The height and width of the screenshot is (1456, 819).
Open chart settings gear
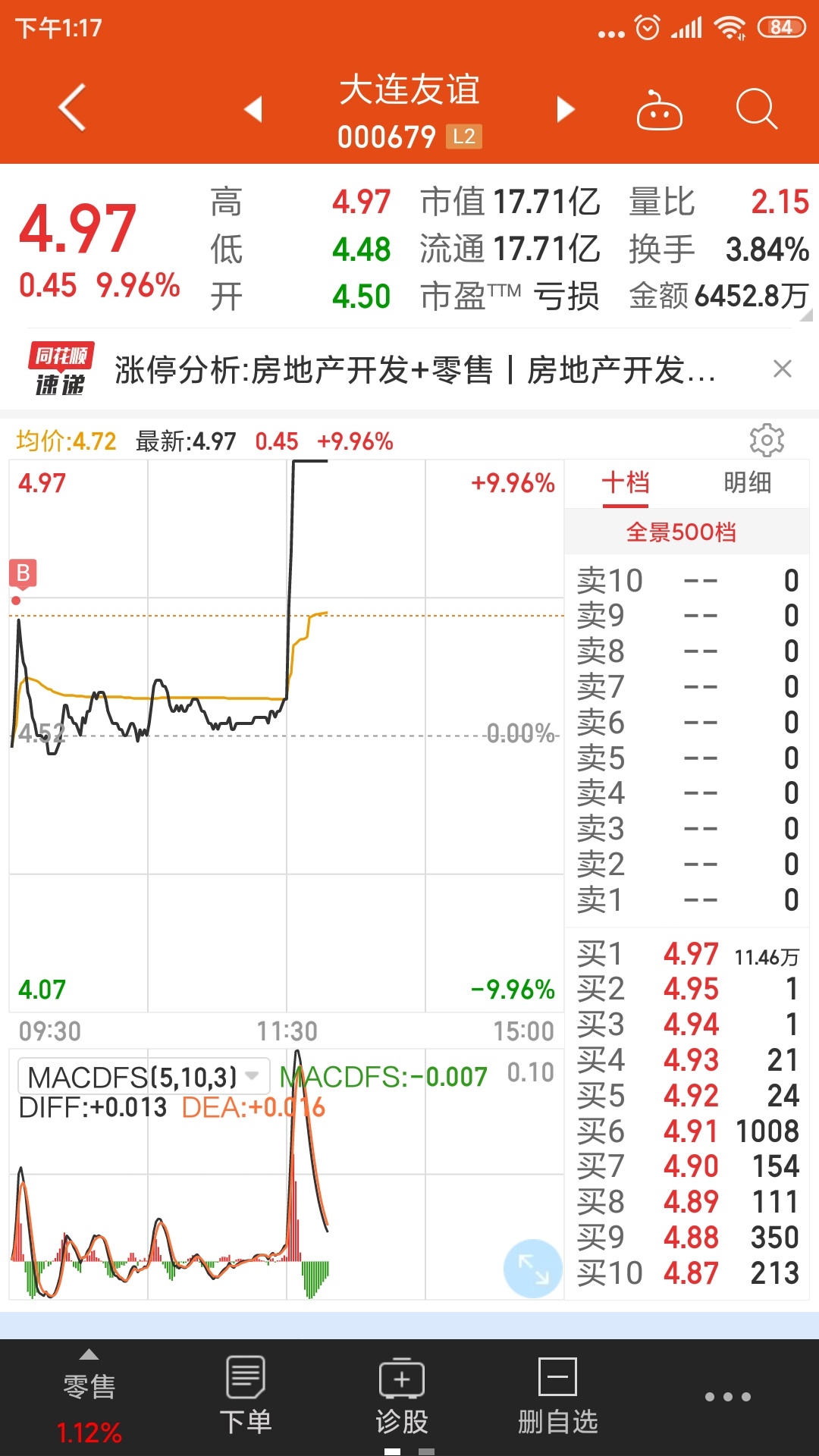pos(766,441)
